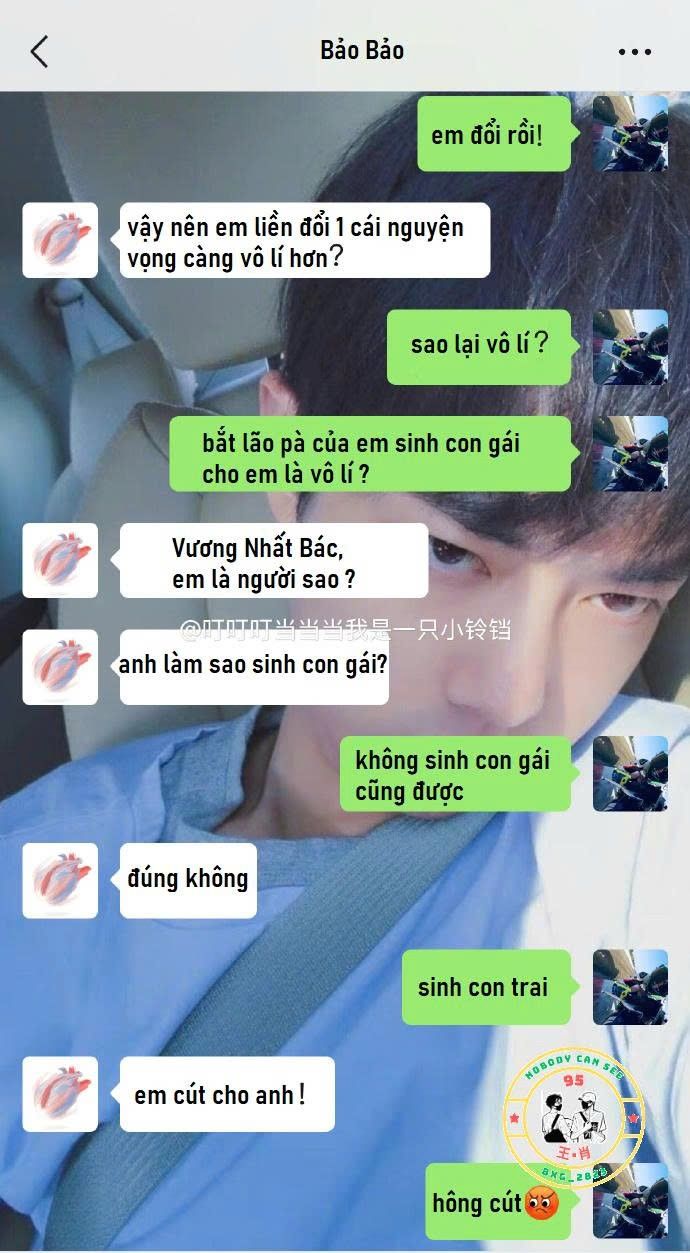Go back from the Bảo Bảo chat
The width and height of the screenshot is (690, 1253).
coord(39,51)
